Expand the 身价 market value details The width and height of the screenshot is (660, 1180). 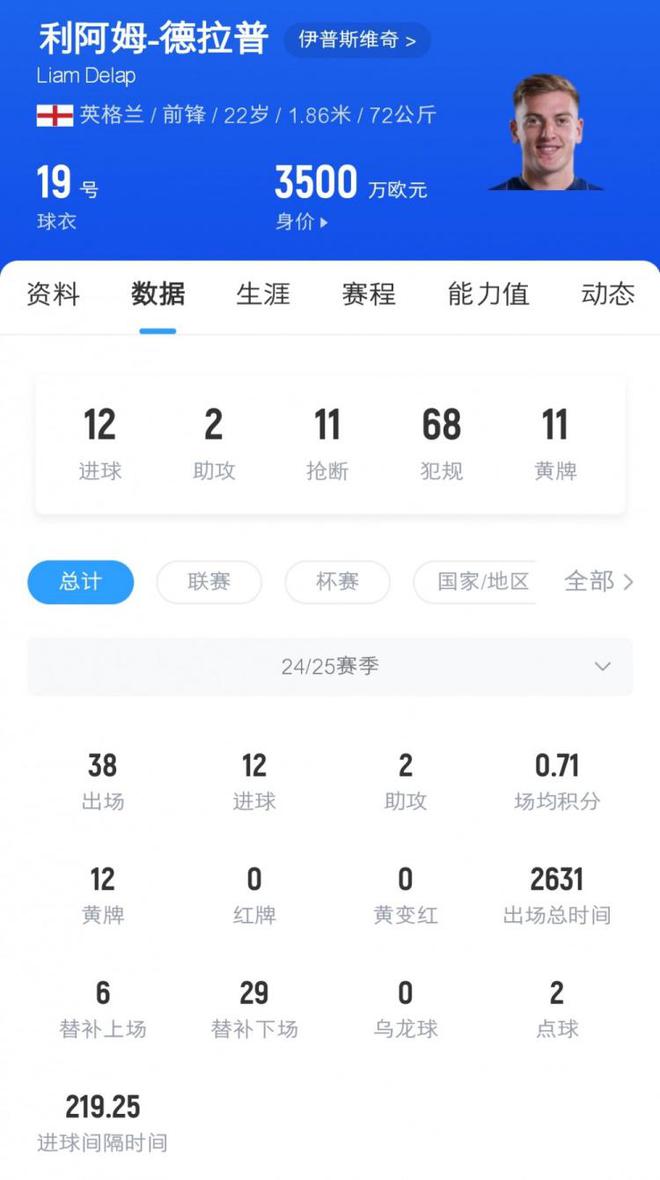(x=301, y=222)
